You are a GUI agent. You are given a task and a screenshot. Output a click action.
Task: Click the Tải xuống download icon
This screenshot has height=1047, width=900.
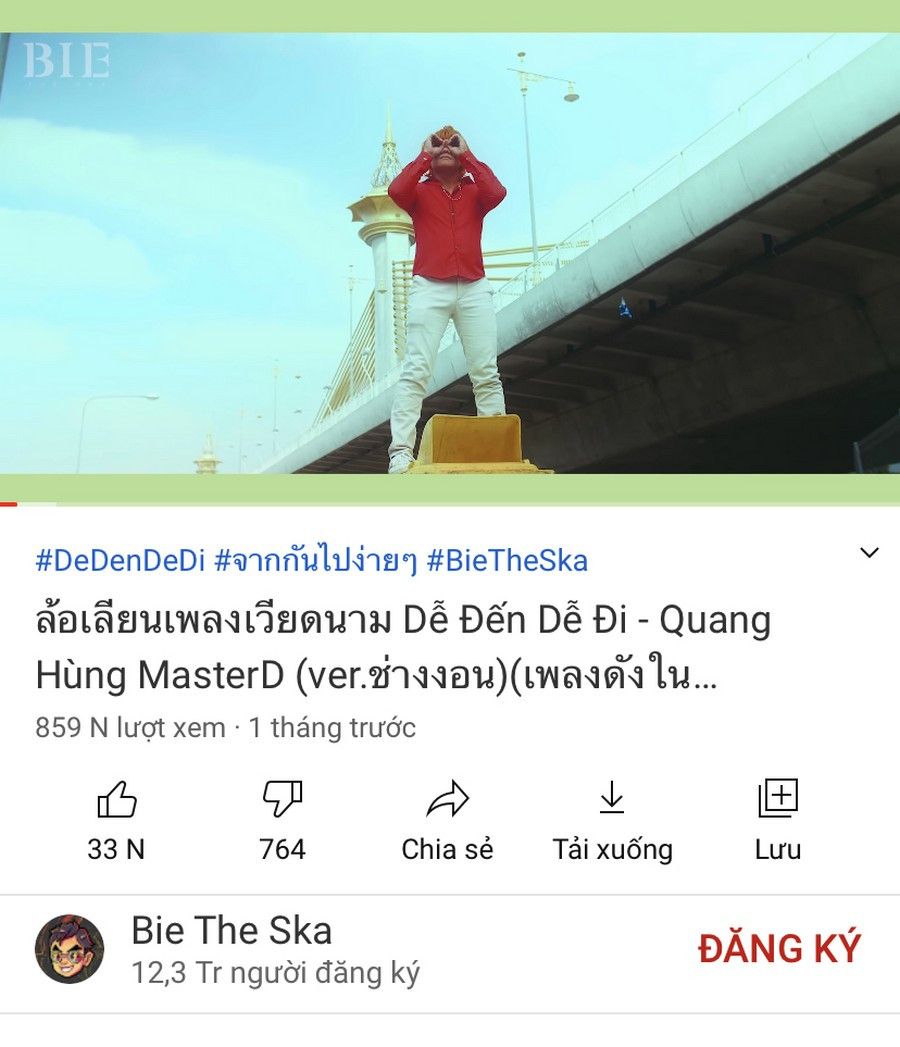click(613, 799)
